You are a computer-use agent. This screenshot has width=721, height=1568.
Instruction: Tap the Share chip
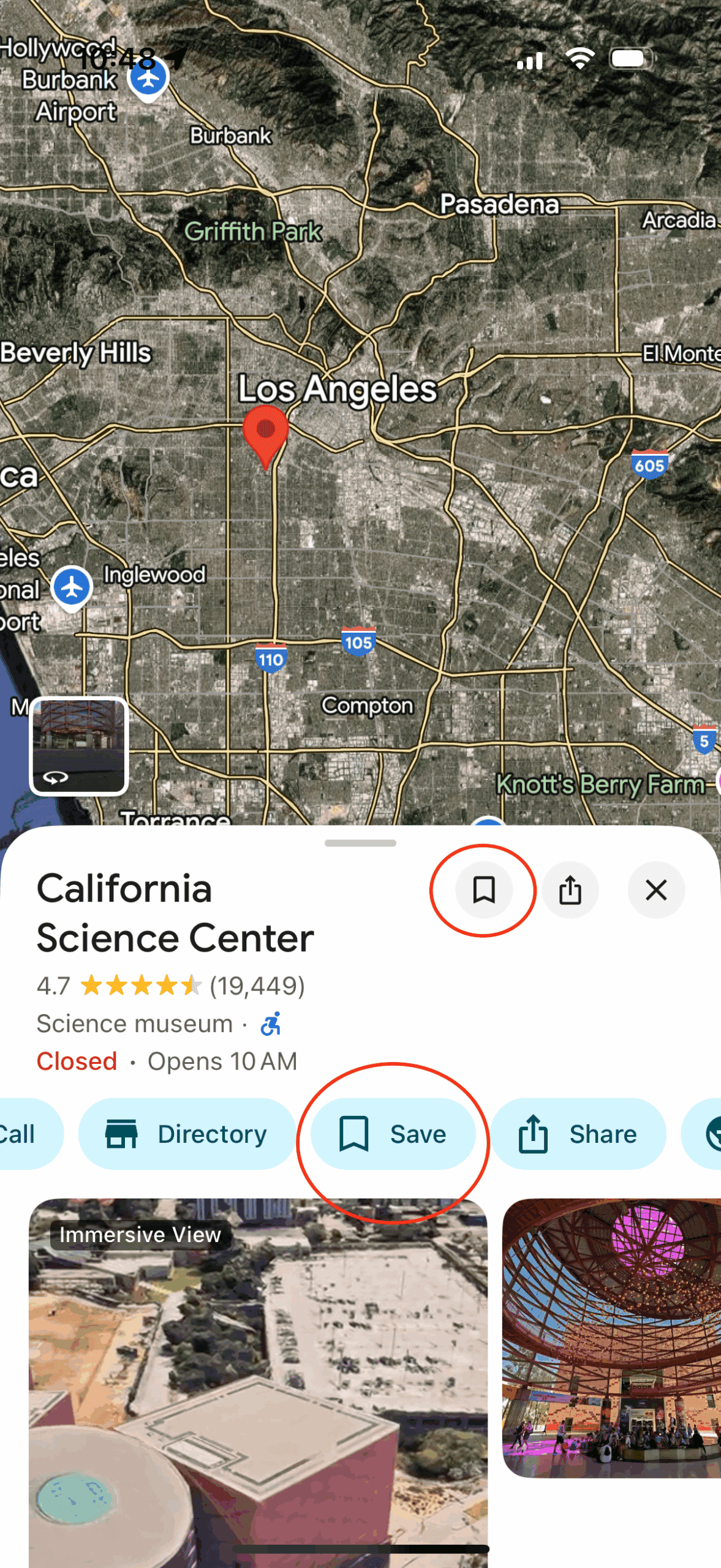[x=578, y=1134]
